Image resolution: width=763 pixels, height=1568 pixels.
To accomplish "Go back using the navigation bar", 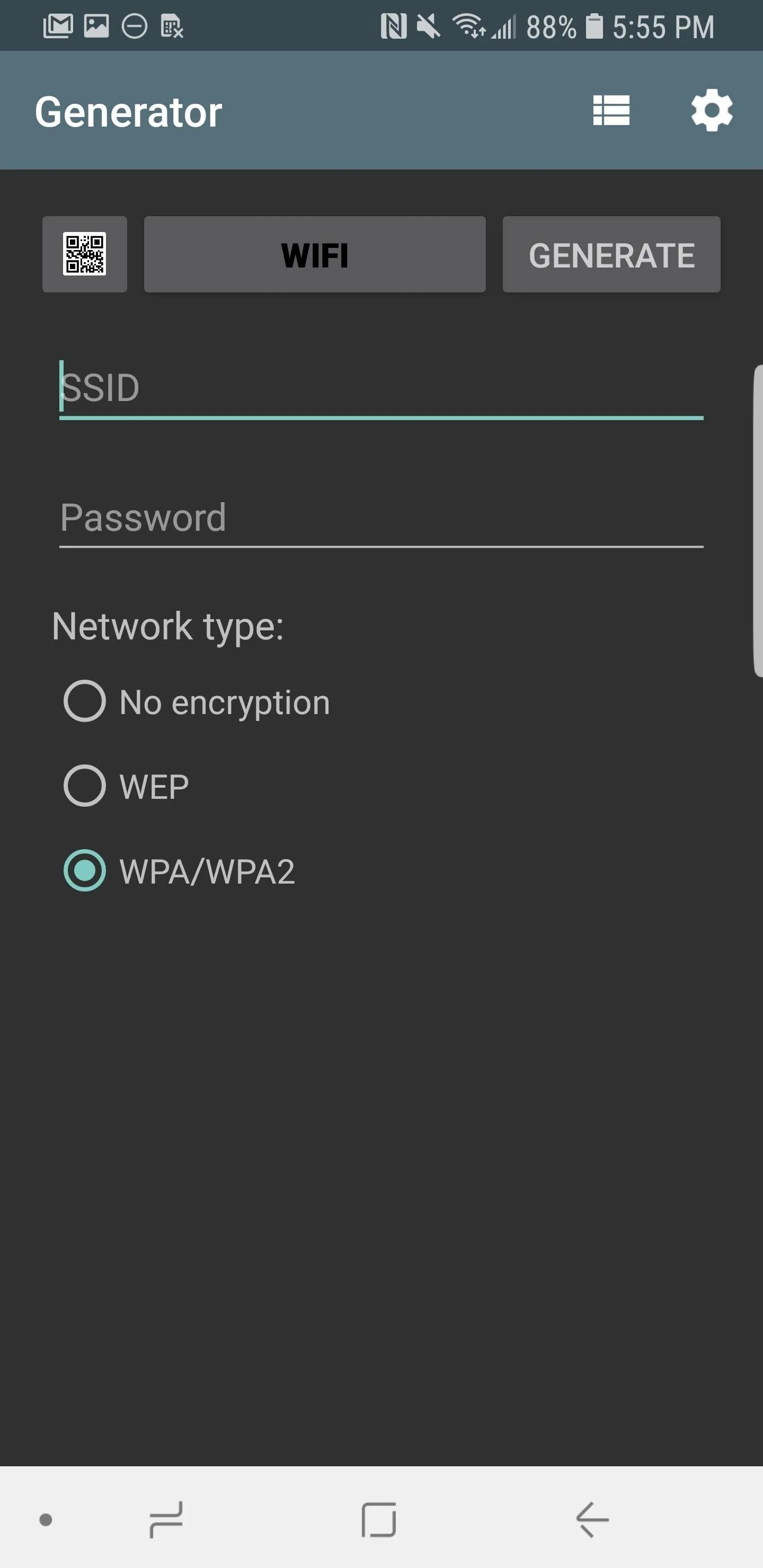I will 592,1519.
